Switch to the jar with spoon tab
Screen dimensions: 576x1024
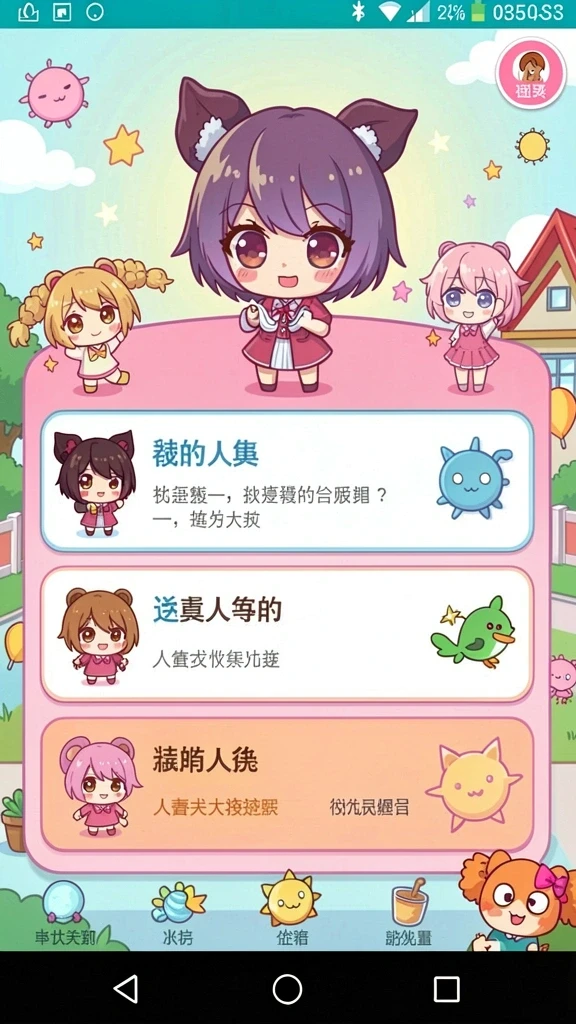[409, 913]
